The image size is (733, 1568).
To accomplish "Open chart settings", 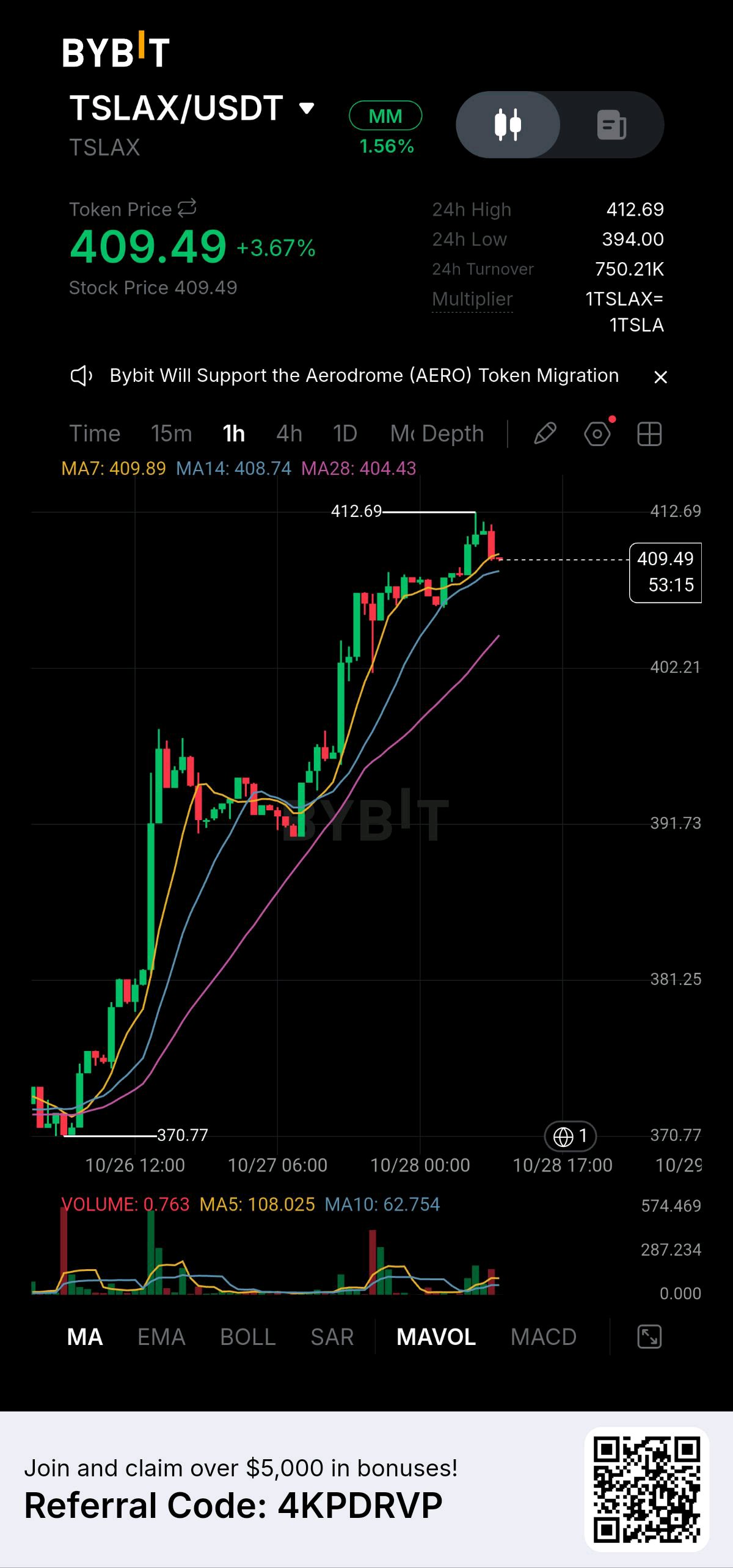I will pyautogui.click(x=597, y=434).
